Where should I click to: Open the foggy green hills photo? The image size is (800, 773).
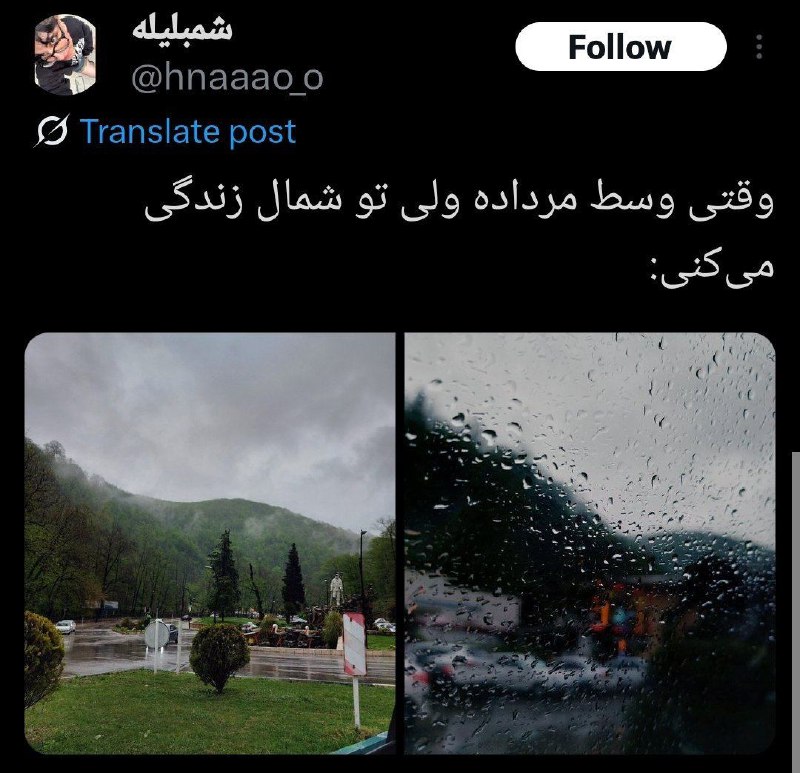tap(210, 543)
